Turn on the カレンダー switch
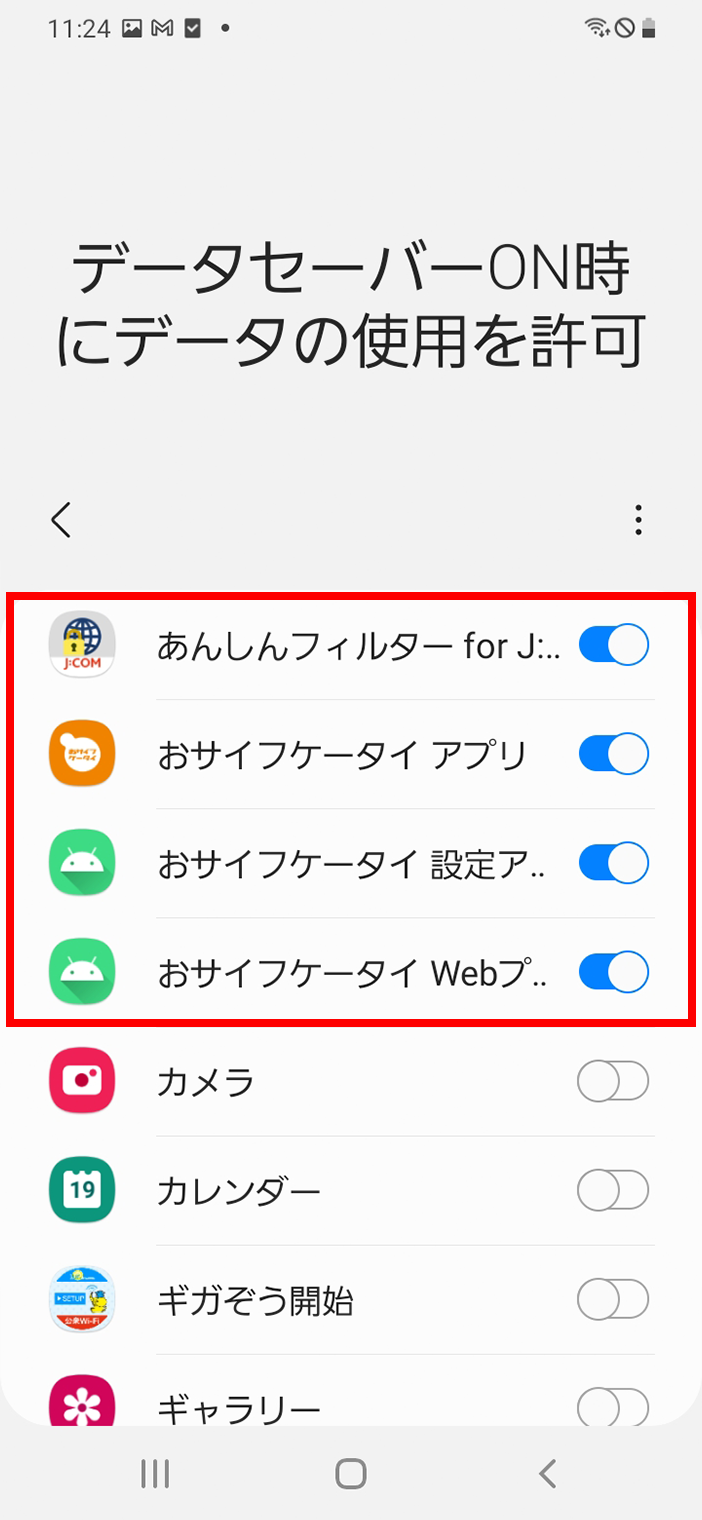Screen dimensions: 702x1520 click(x=614, y=1190)
